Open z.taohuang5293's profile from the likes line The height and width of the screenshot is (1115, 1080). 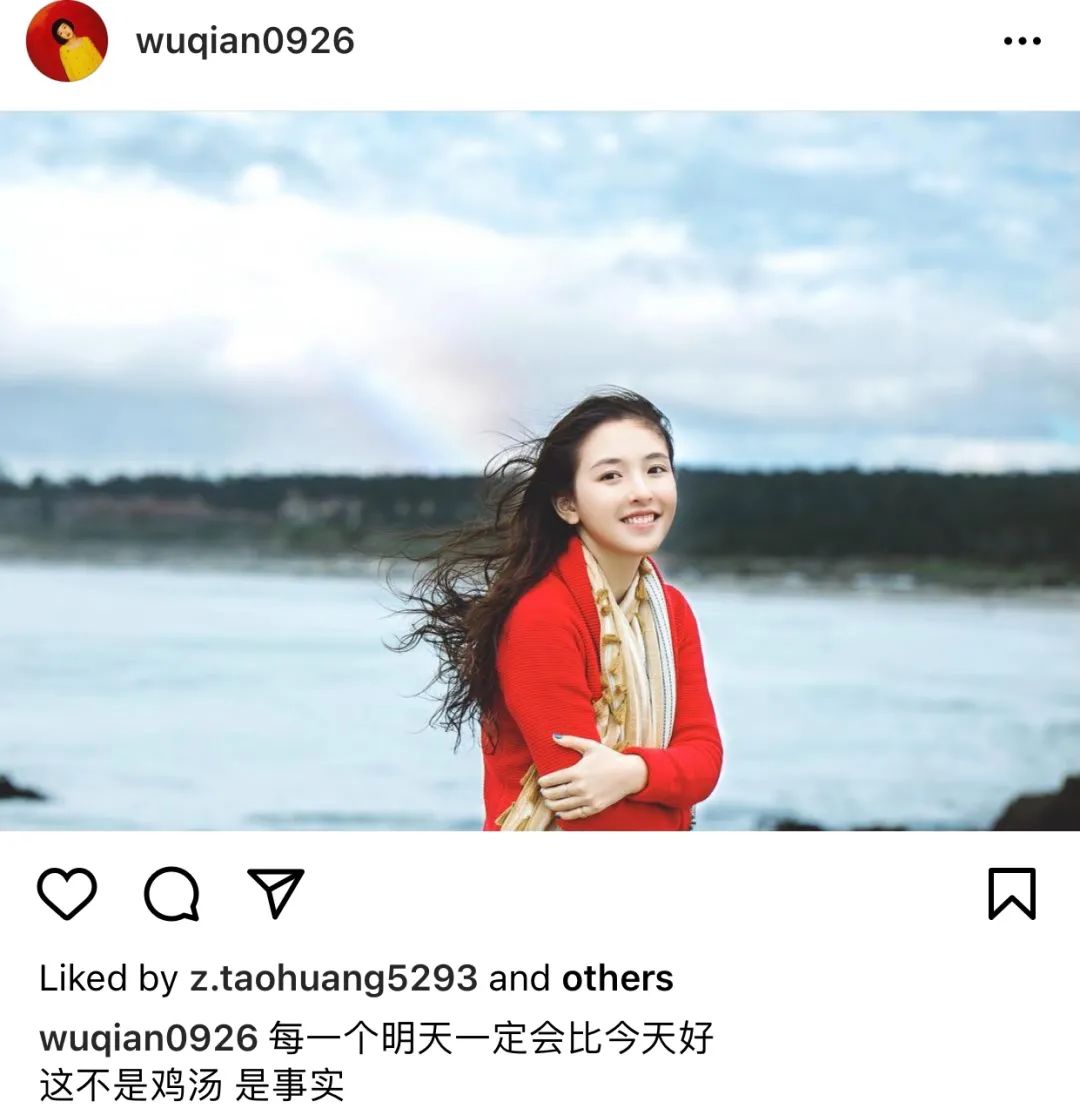tap(333, 978)
